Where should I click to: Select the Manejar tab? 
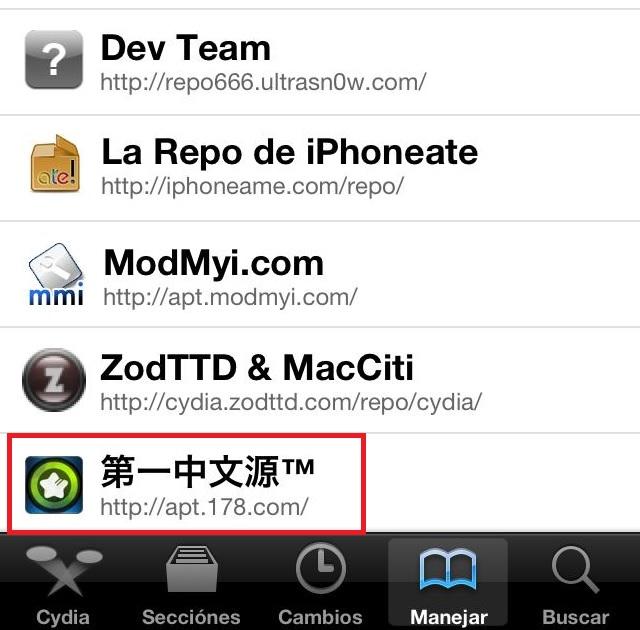pyautogui.click(x=448, y=585)
